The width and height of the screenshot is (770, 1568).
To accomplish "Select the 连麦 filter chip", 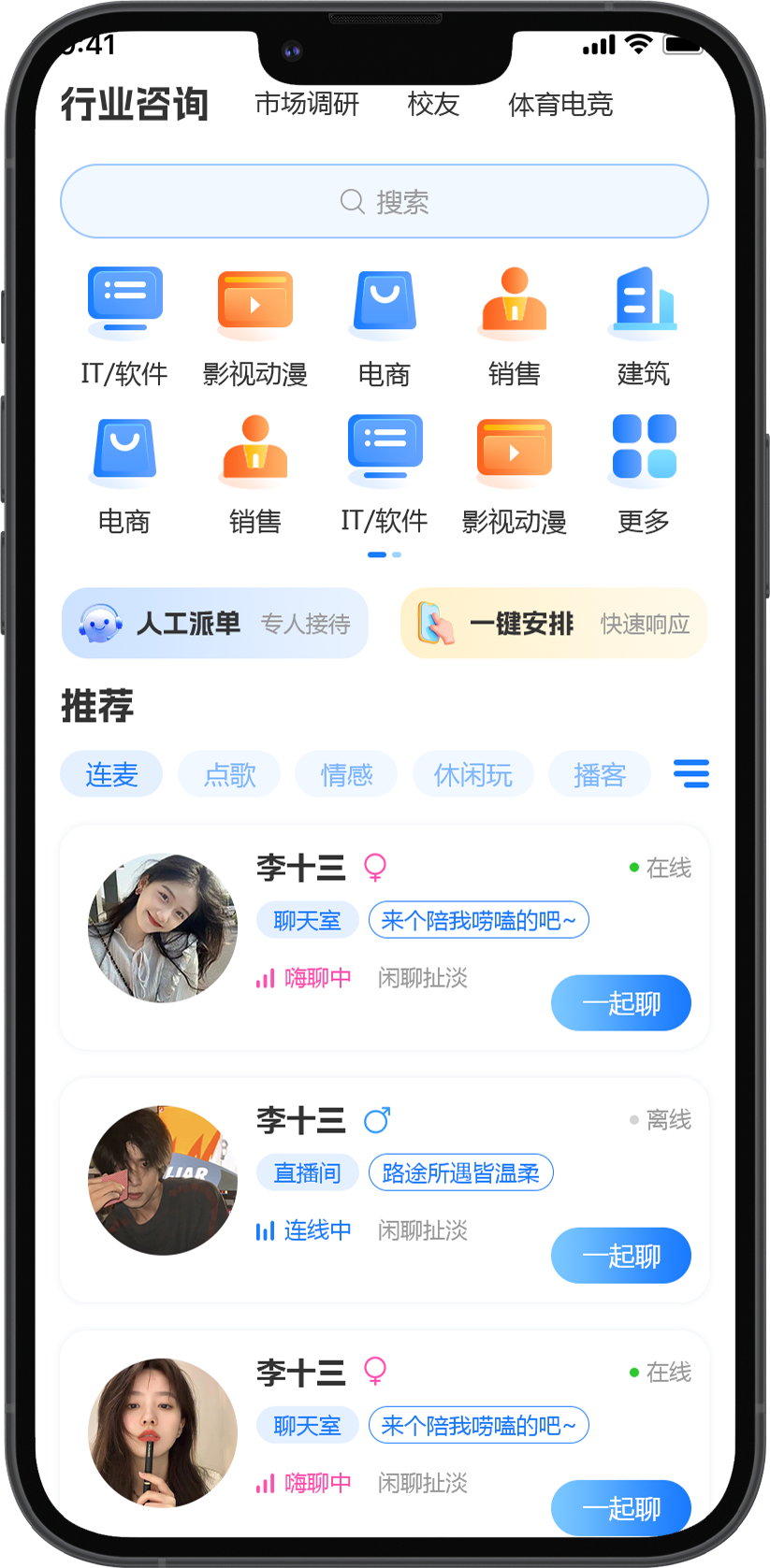I will (111, 774).
